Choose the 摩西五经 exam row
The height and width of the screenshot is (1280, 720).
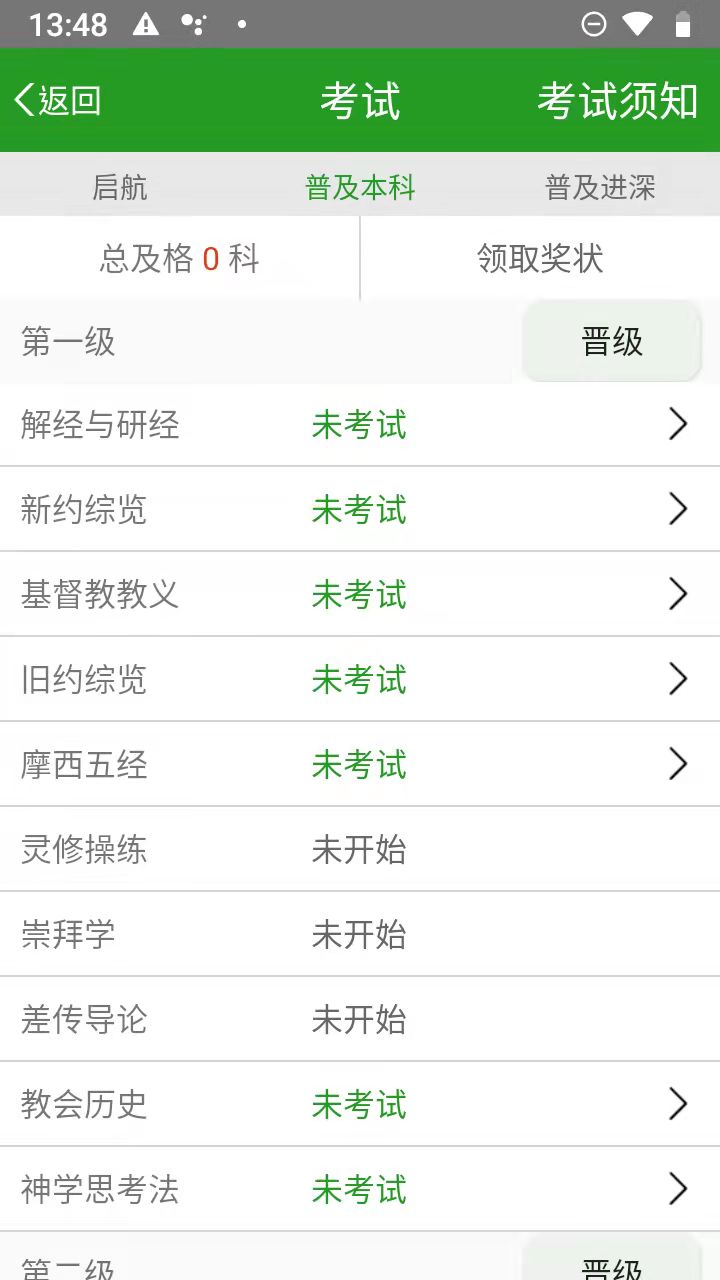[x=360, y=765]
